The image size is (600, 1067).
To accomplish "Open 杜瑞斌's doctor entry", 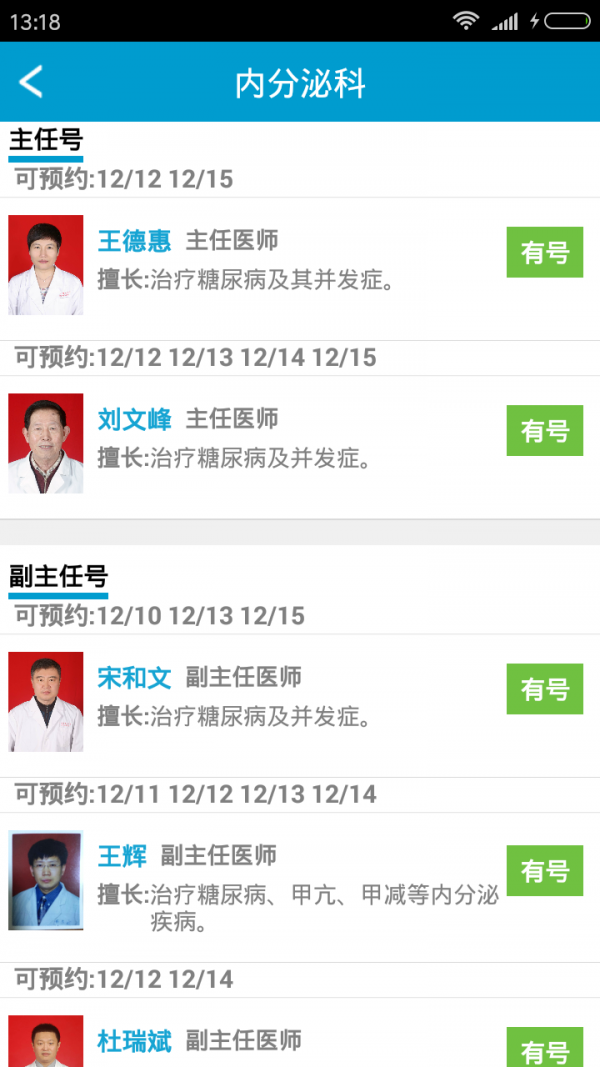I will click(x=134, y=1042).
